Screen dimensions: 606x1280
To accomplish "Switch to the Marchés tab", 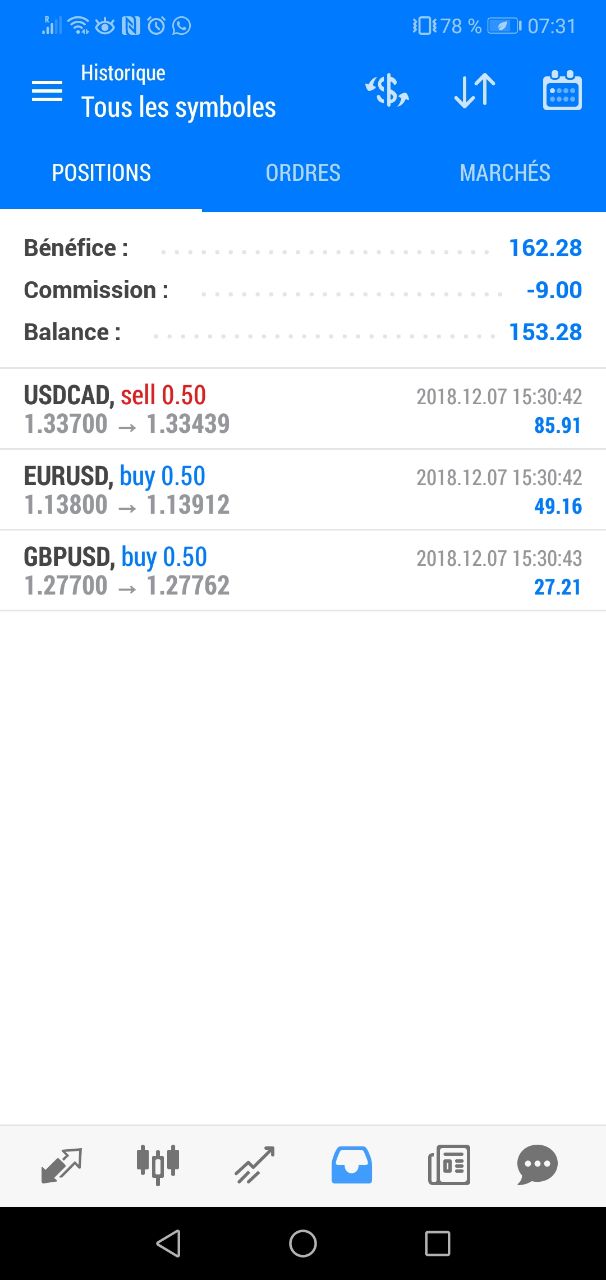I will 505,173.
